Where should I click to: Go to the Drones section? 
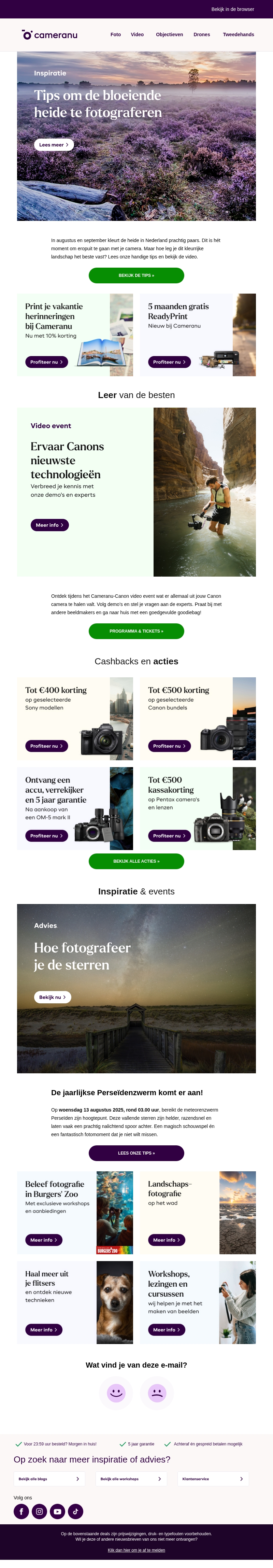(201, 35)
